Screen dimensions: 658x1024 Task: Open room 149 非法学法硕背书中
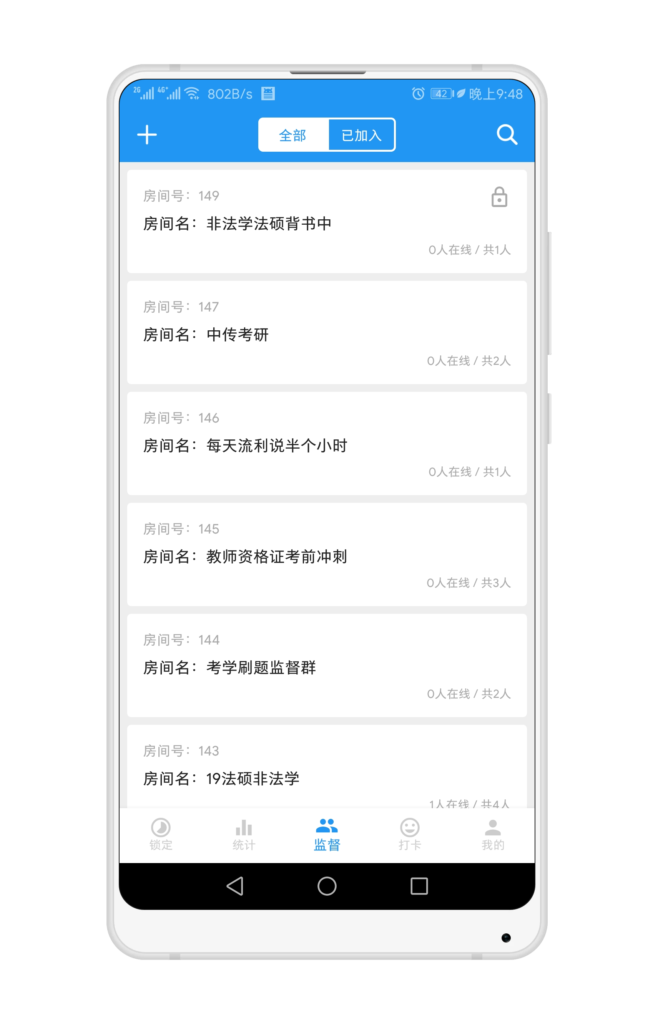[x=326, y=222]
